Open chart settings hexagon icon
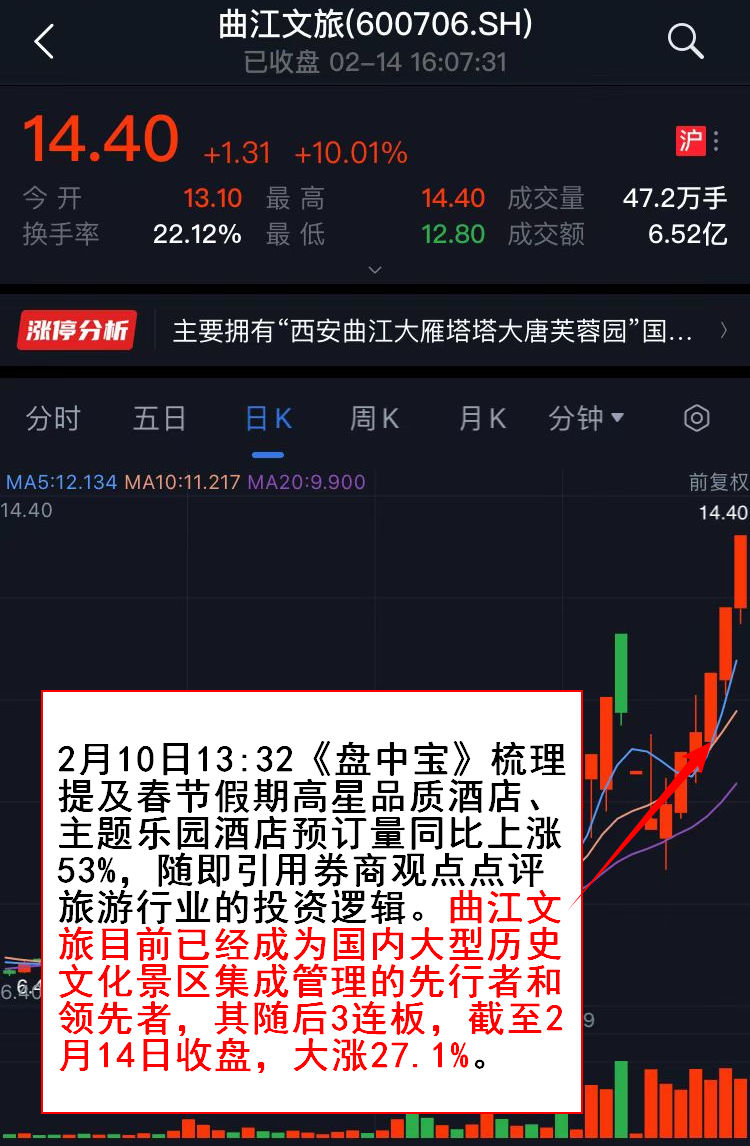Viewport: 750px width, 1146px height. coord(696,418)
